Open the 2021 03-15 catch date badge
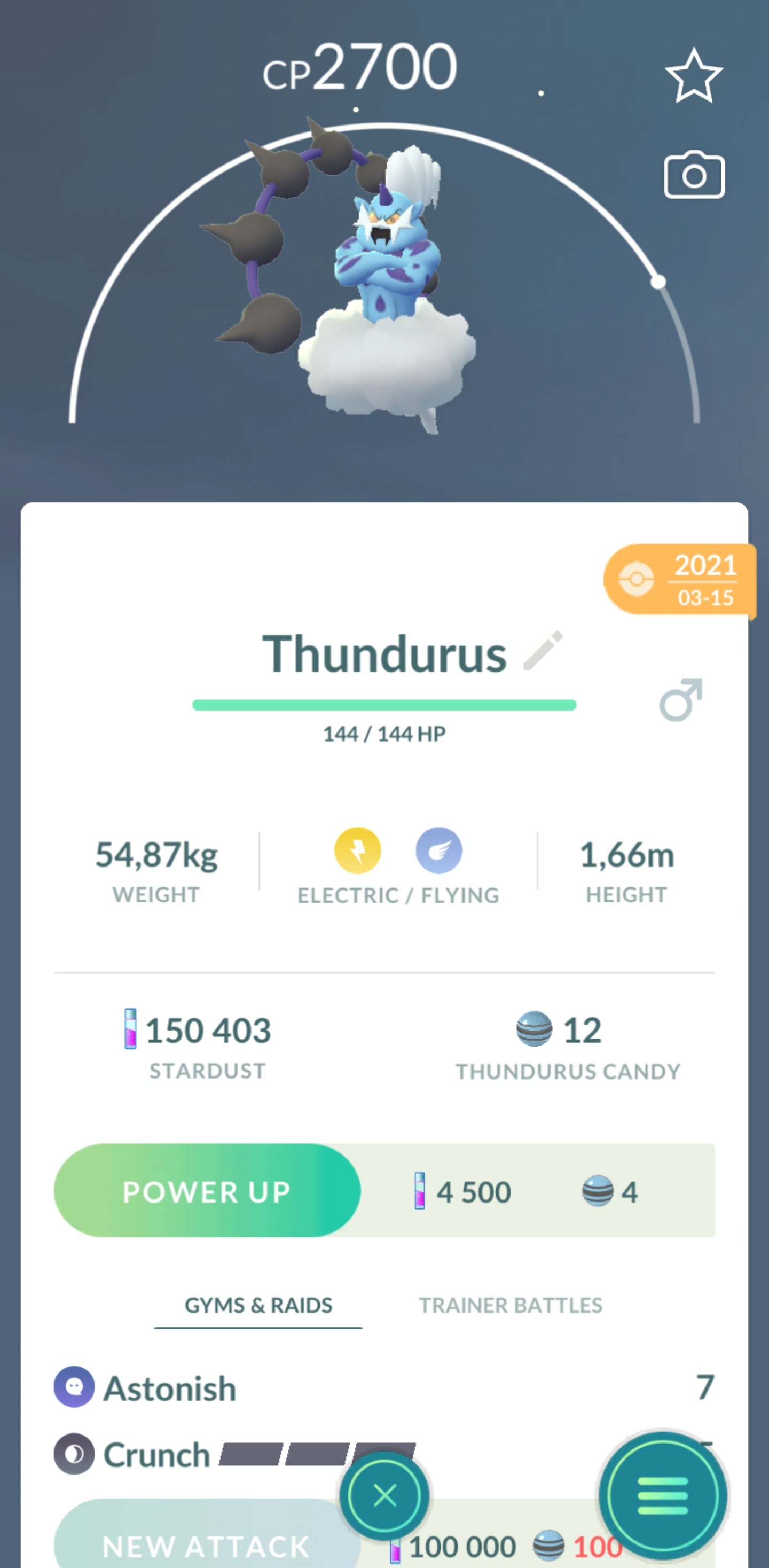This screenshot has height=1568, width=769. (x=680, y=580)
